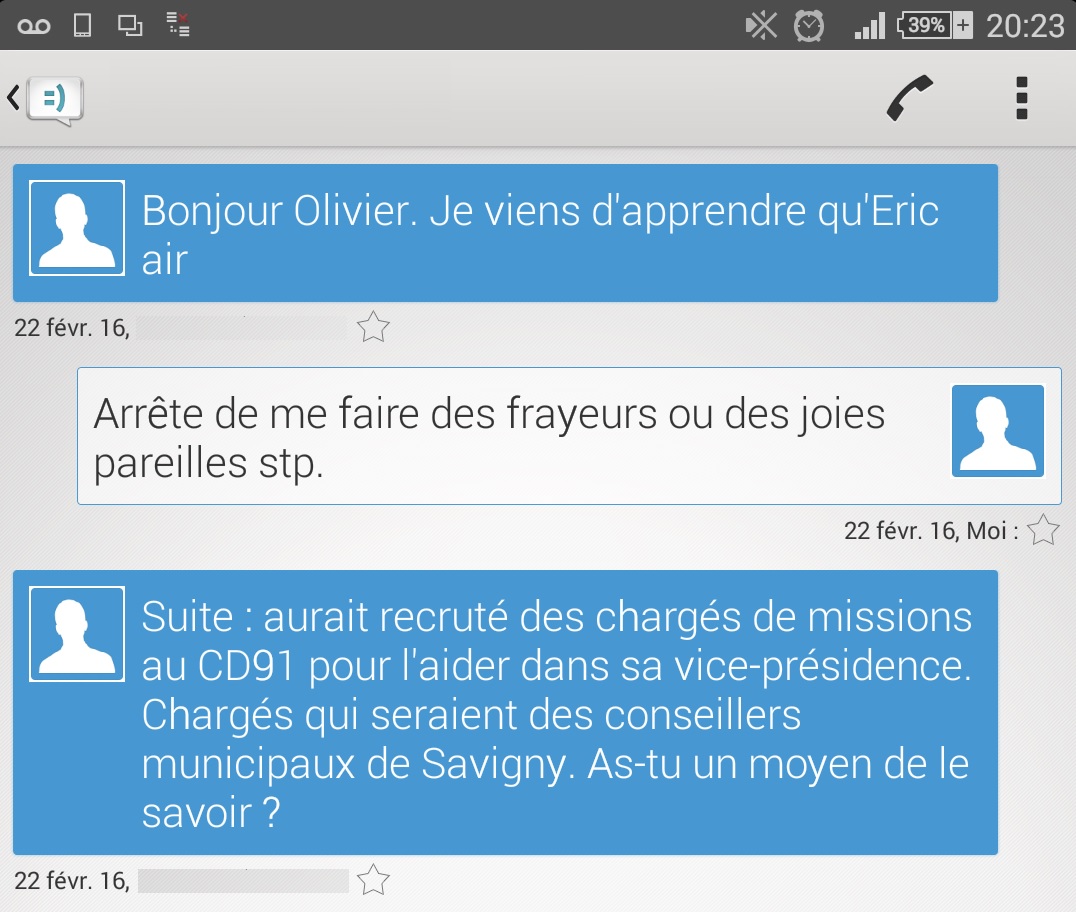The image size is (1076, 912).
Task: Open sender avatar on "Suite : aurait recruté" message
Action: [x=77, y=634]
